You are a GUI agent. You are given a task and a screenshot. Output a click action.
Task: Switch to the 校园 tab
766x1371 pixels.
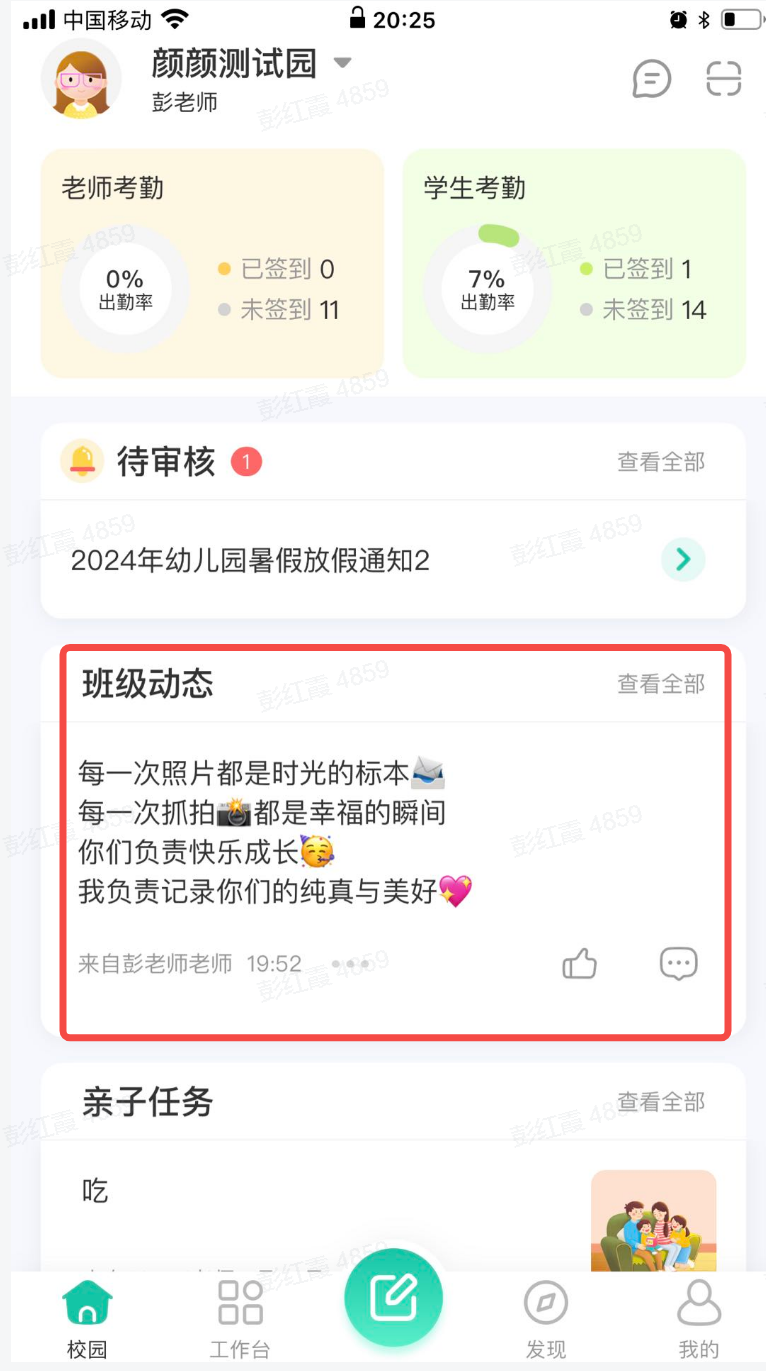[87, 1318]
